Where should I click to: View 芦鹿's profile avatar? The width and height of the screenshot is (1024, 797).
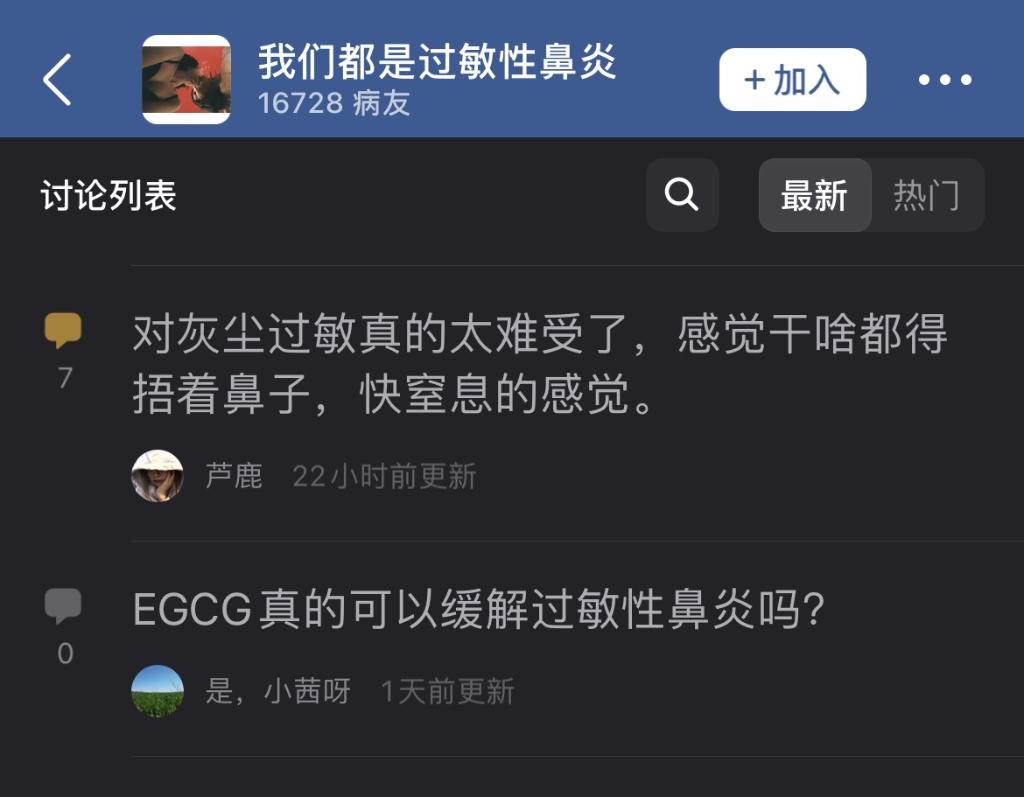tap(158, 476)
